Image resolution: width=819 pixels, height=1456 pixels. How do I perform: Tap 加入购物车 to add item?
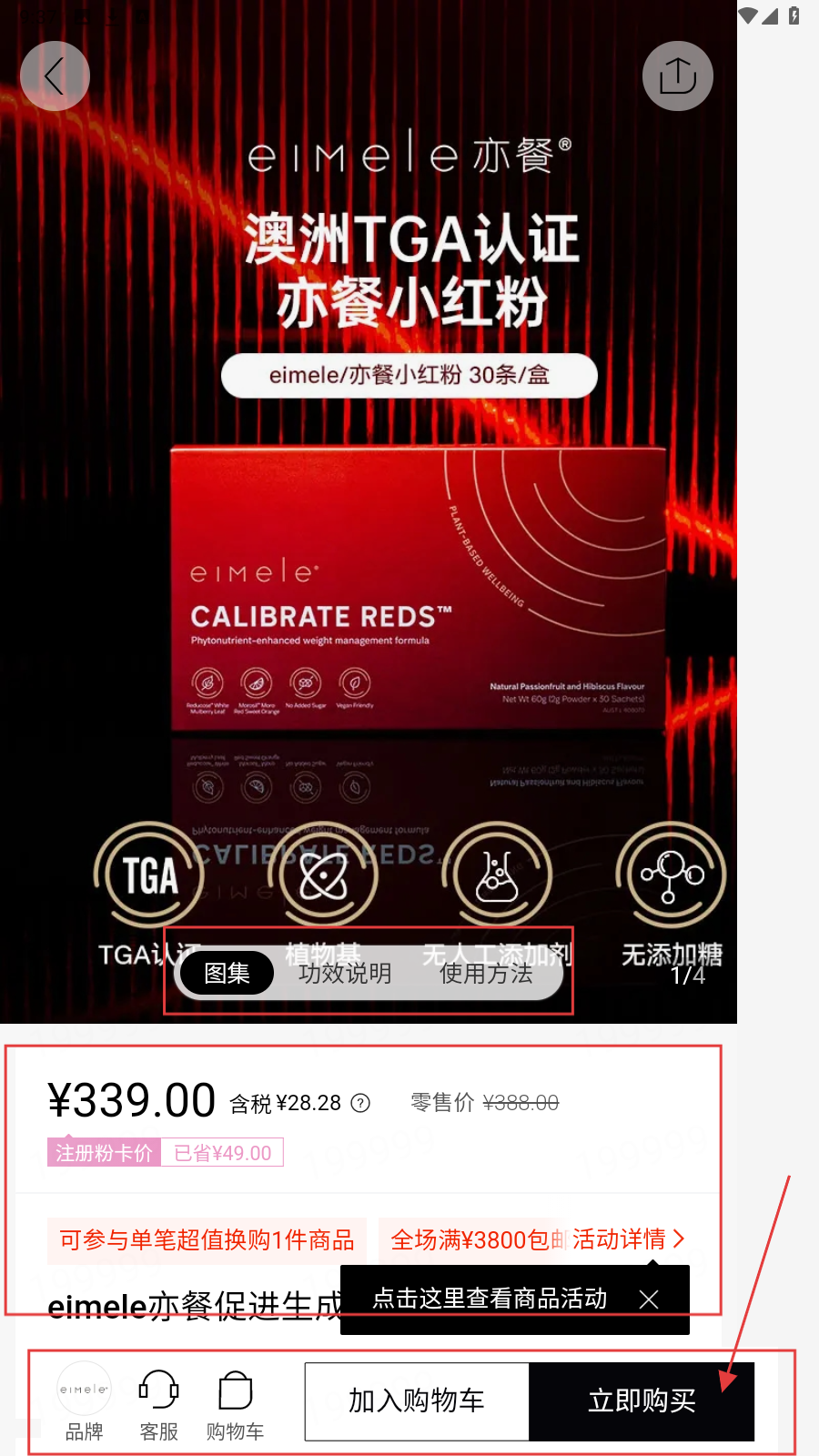coord(417,1400)
